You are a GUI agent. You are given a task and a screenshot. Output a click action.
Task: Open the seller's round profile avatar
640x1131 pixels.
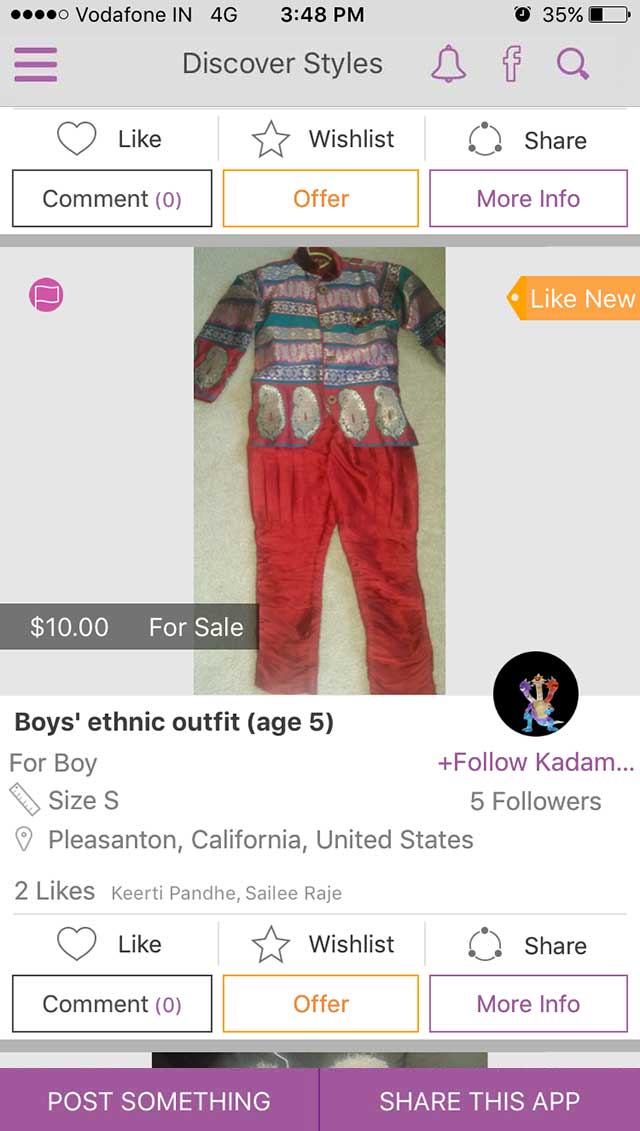pos(536,694)
